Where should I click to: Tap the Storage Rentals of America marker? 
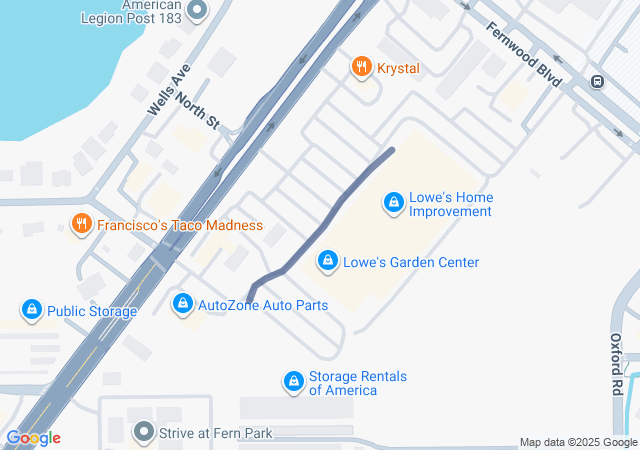[x=293, y=382]
